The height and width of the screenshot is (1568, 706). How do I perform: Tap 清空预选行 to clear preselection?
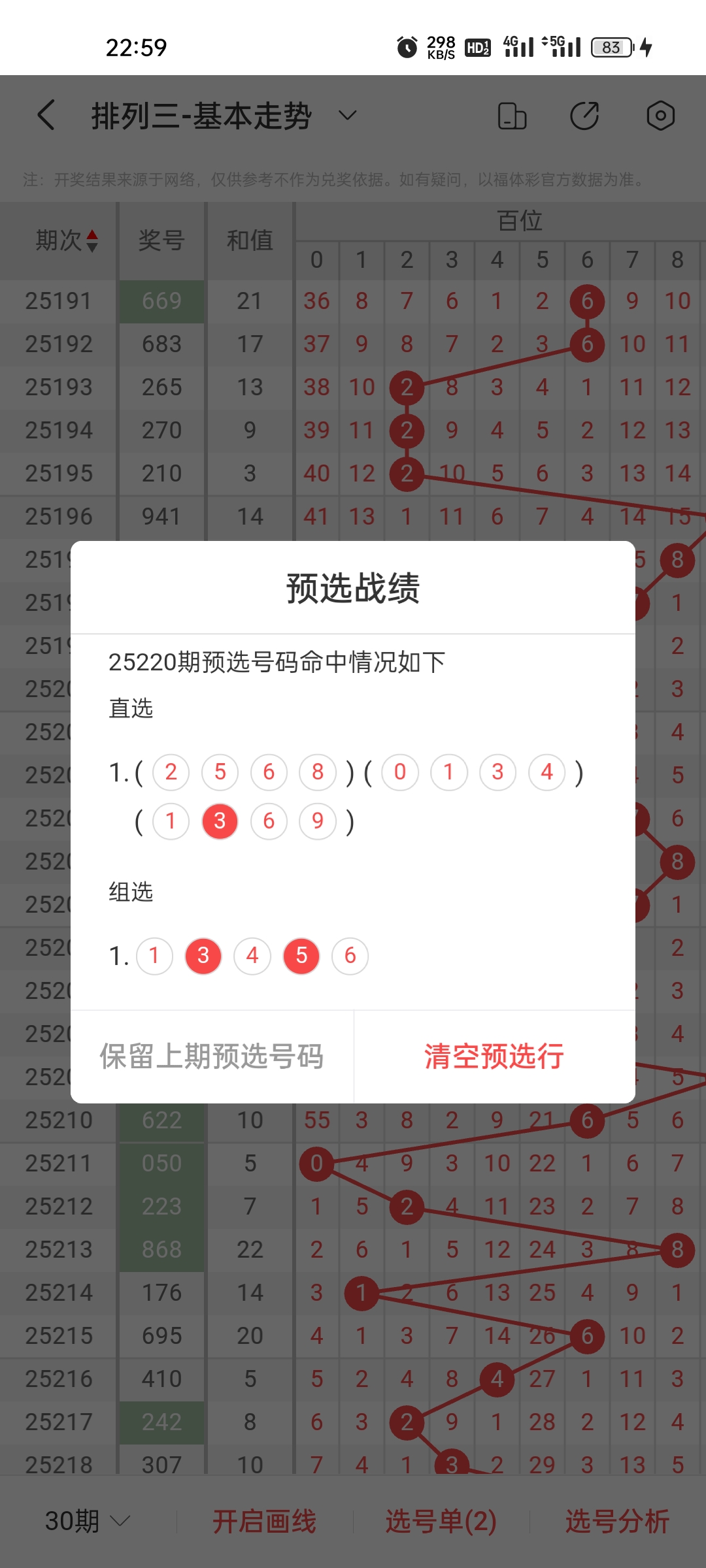coord(495,1056)
